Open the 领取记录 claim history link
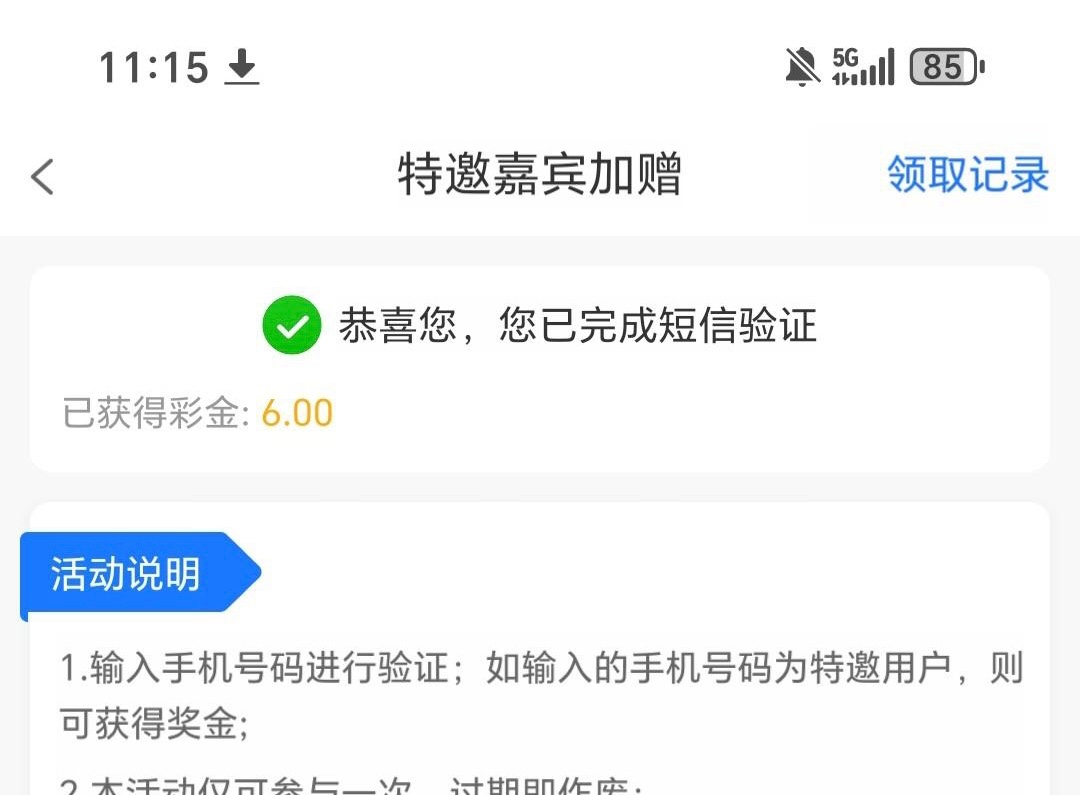The width and height of the screenshot is (1080, 795). (967, 175)
